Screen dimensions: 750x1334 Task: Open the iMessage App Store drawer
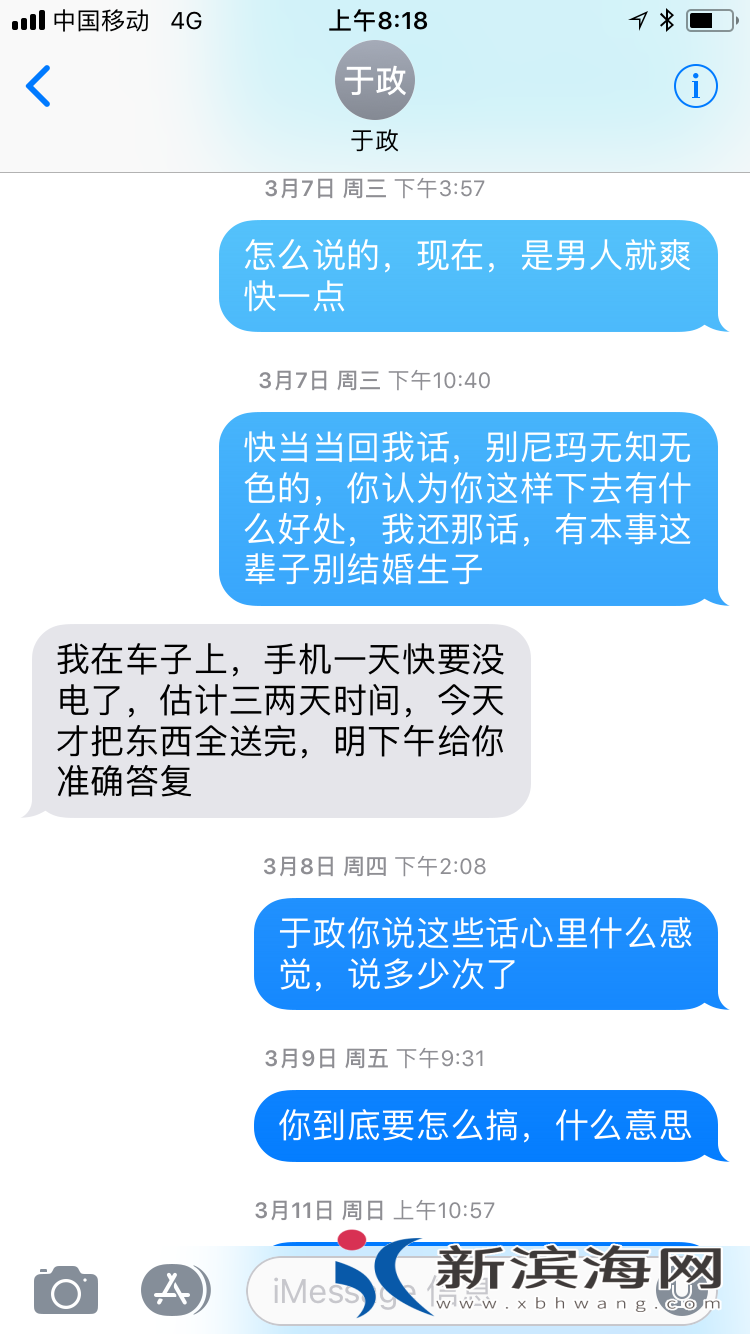coord(174,1291)
